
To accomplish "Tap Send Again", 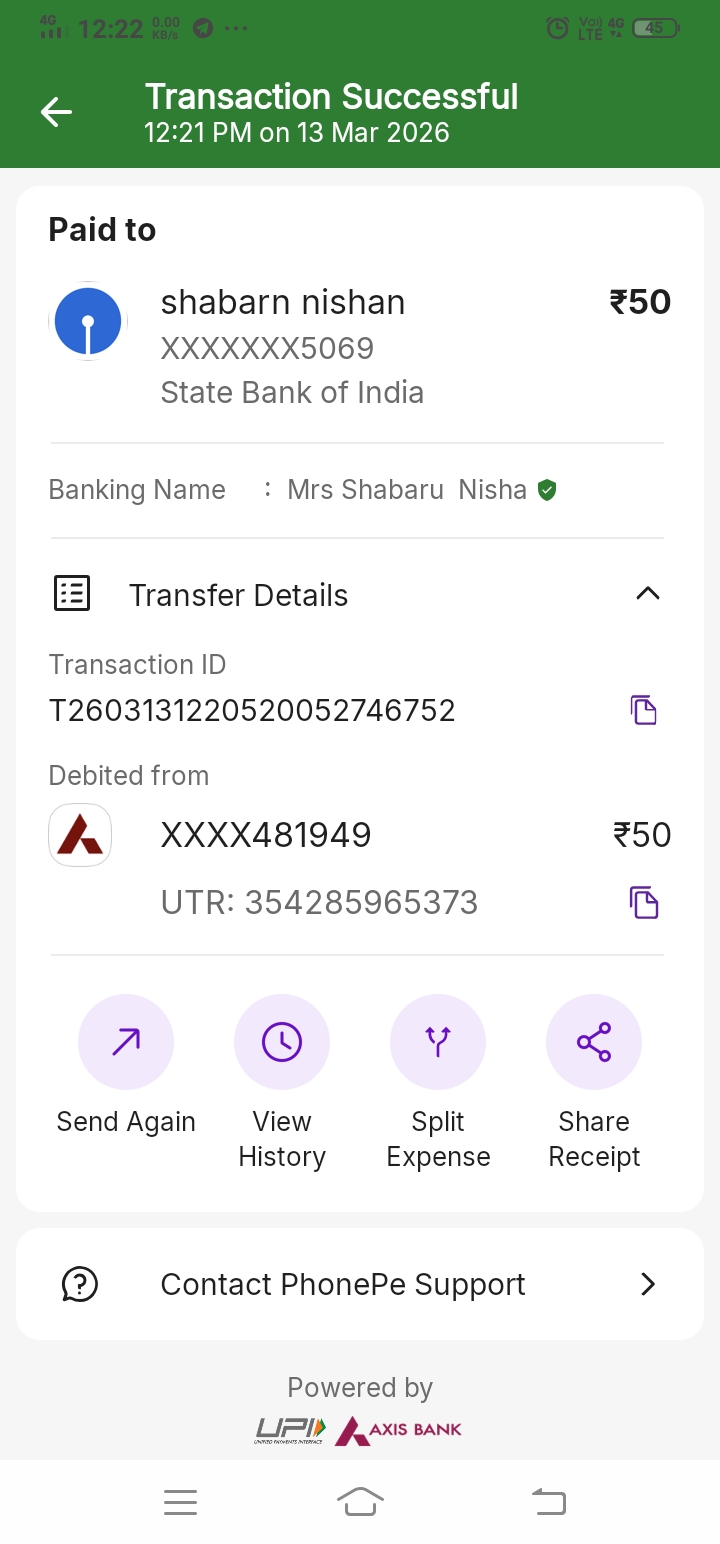I will (x=126, y=1042).
